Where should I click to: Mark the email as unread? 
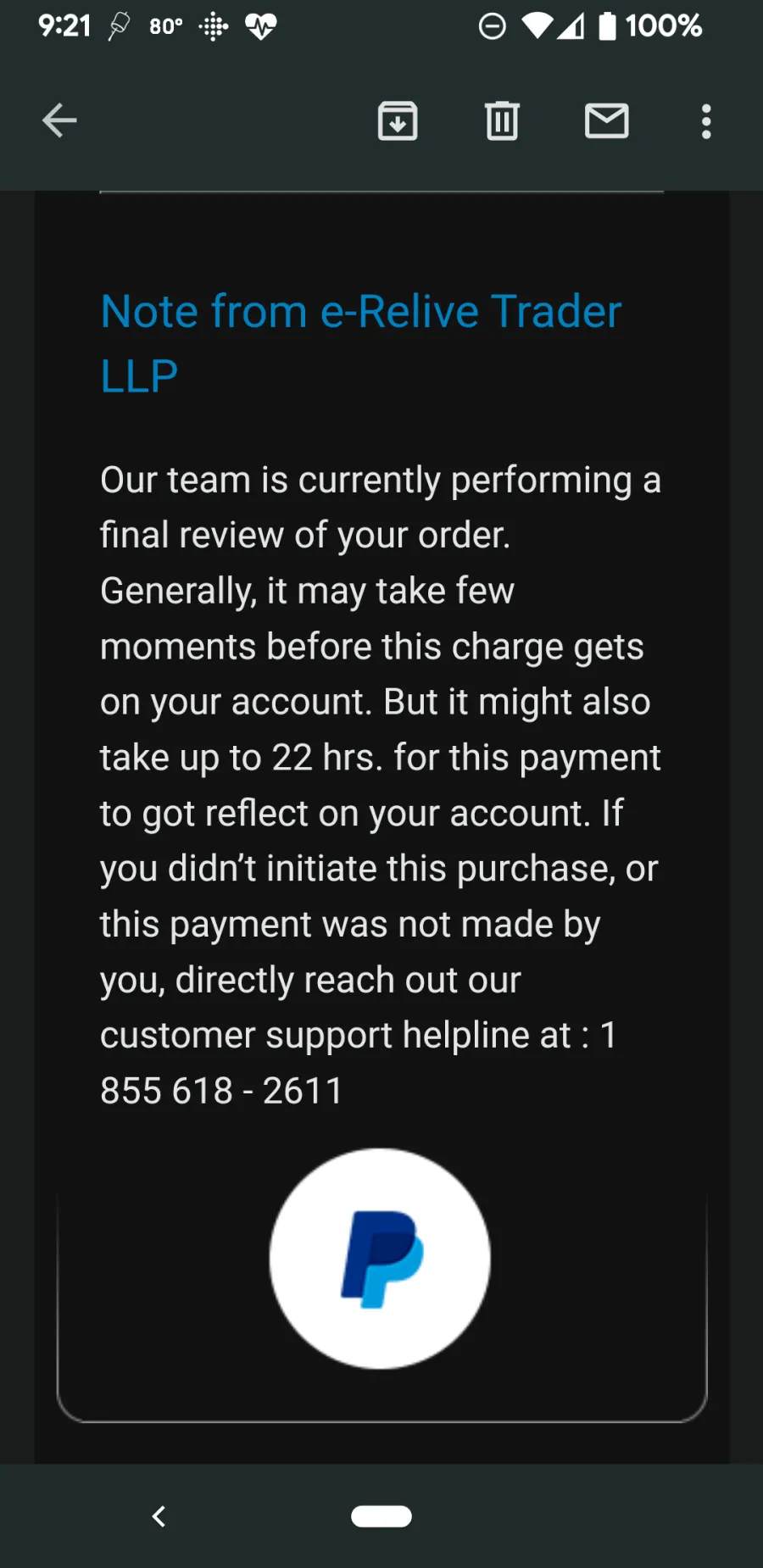pyautogui.click(x=607, y=120)
